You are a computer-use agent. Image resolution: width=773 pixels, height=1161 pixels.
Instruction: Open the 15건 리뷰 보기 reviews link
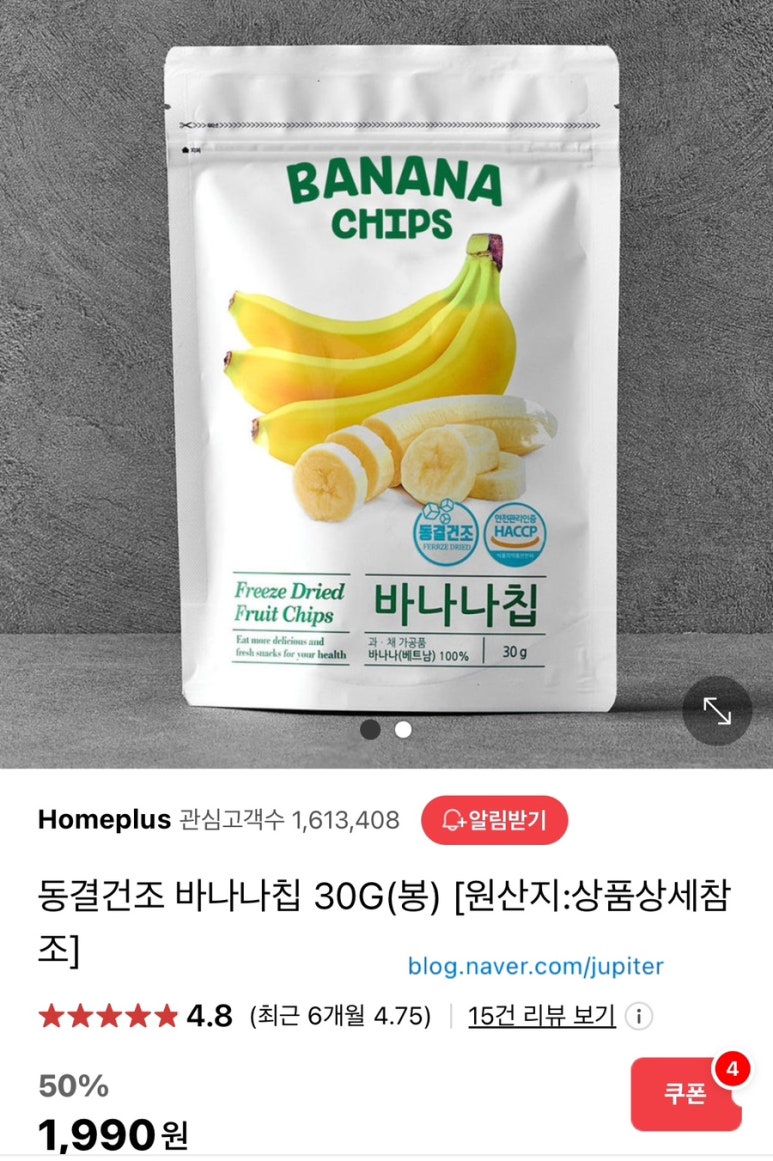[x=541, y=1017]
